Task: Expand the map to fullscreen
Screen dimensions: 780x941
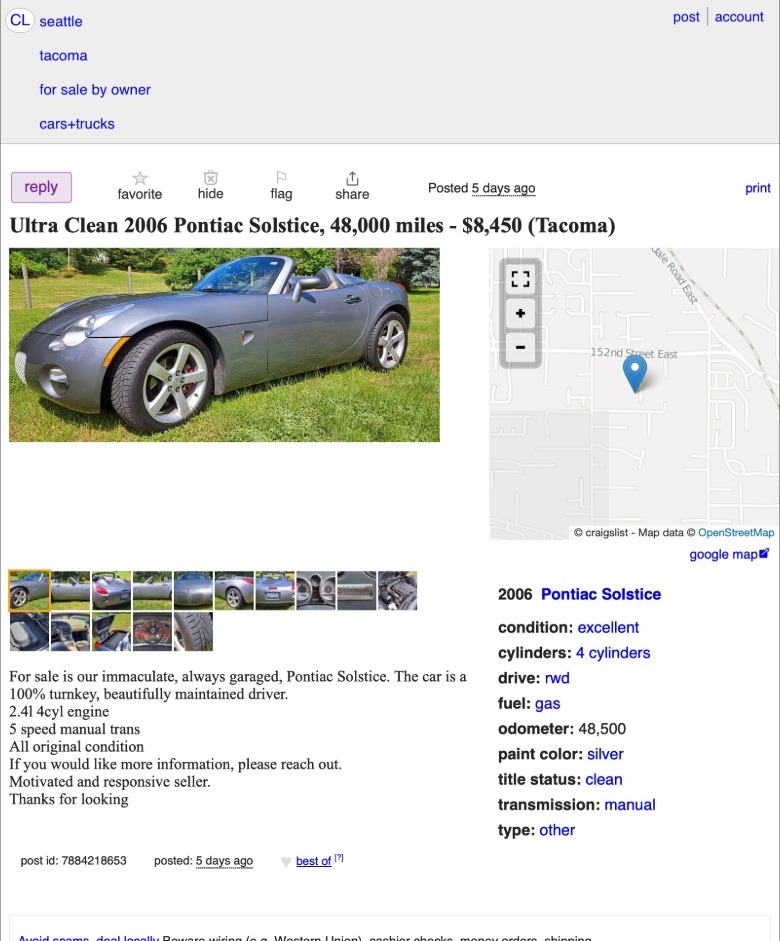Action: pyautogui.click(x=520, y=278)
